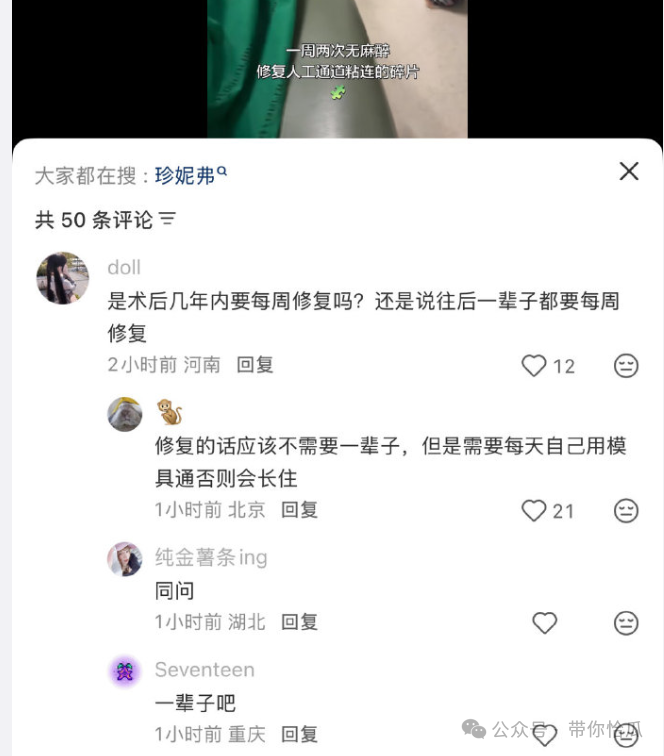Reply to Seventeen's comment
This screenshot has width=664, height=756.
coord(299,735)
